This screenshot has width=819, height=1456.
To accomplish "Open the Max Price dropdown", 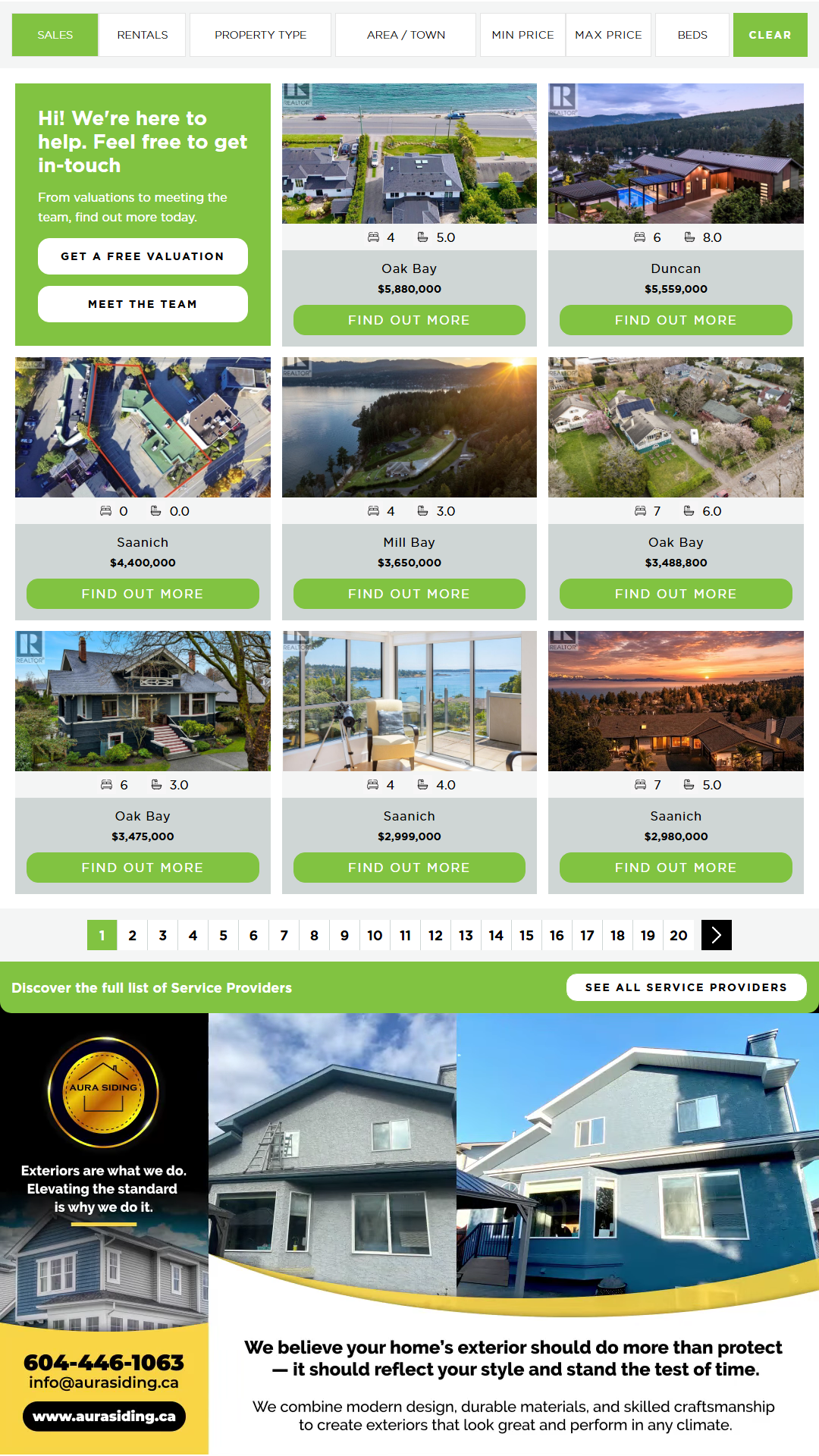I will tap(608, 35).
